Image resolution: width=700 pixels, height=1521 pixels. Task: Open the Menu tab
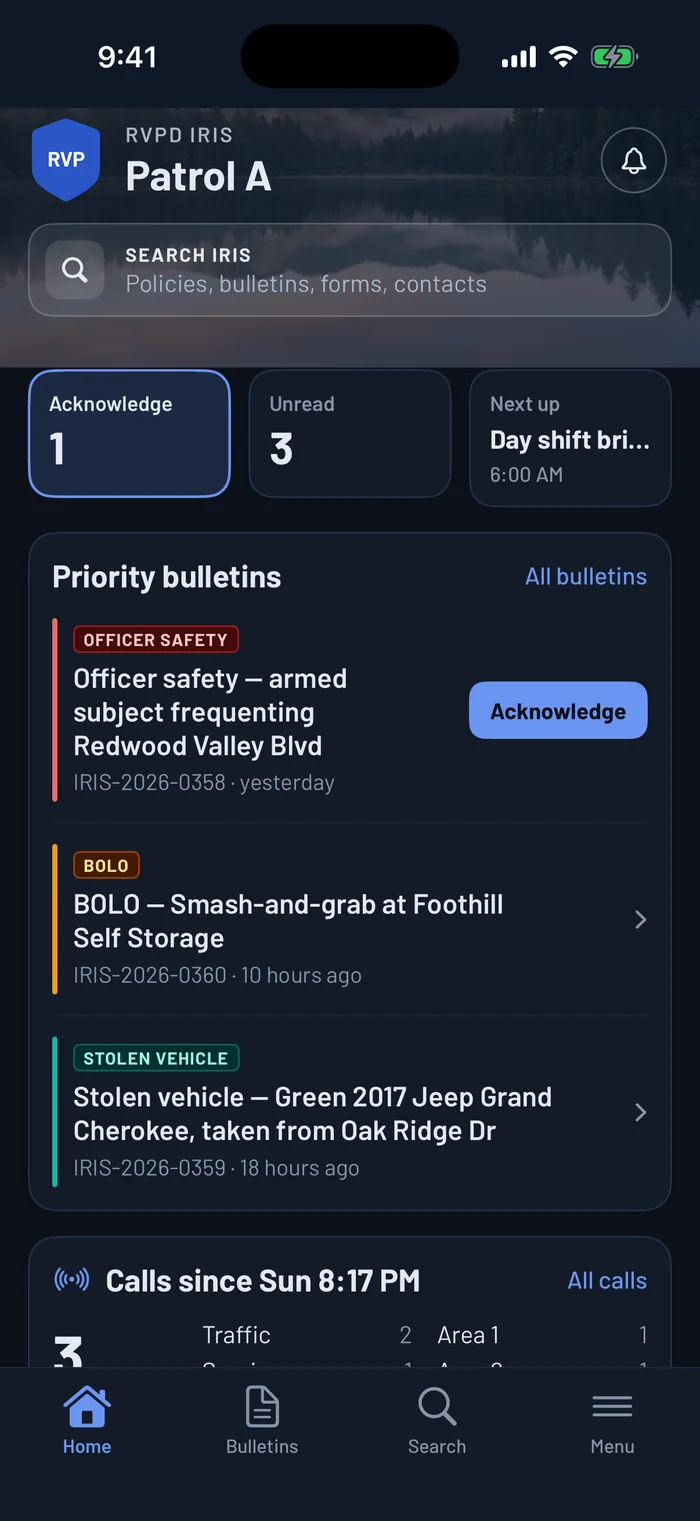(x=612, y=1421)
